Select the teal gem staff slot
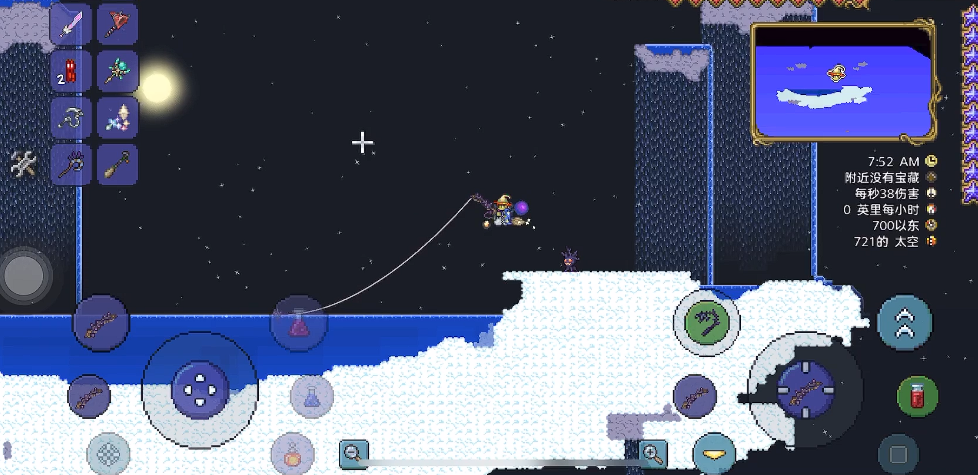This screenshot has width=978, height=475. click(118, 71)
